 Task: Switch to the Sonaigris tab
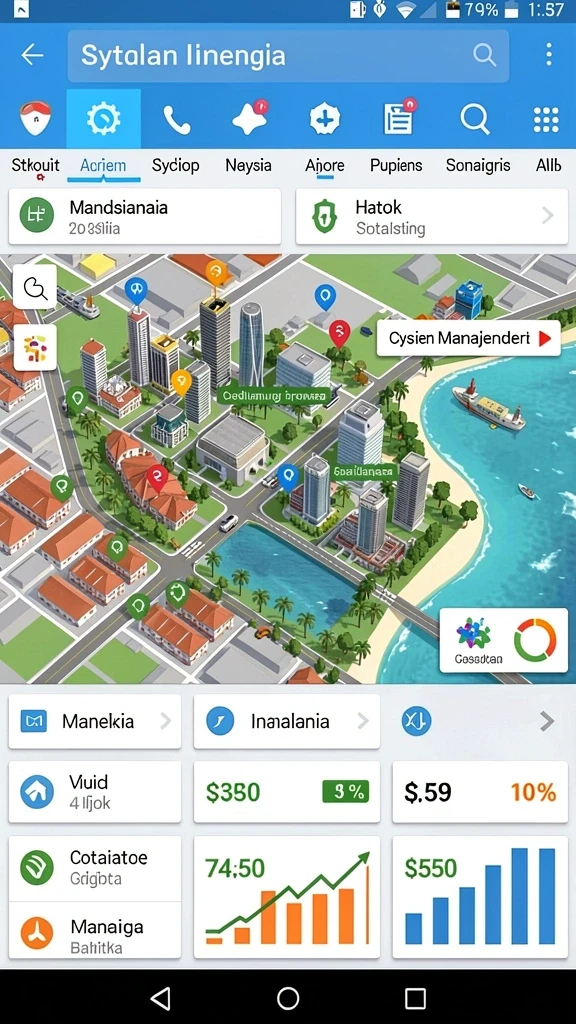coord(478,165)
